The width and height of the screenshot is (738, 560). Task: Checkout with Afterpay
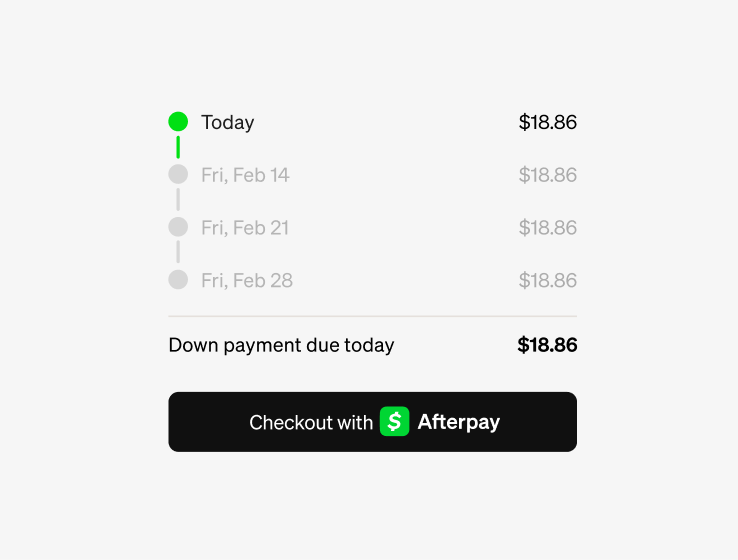click(x=372, y=422)
